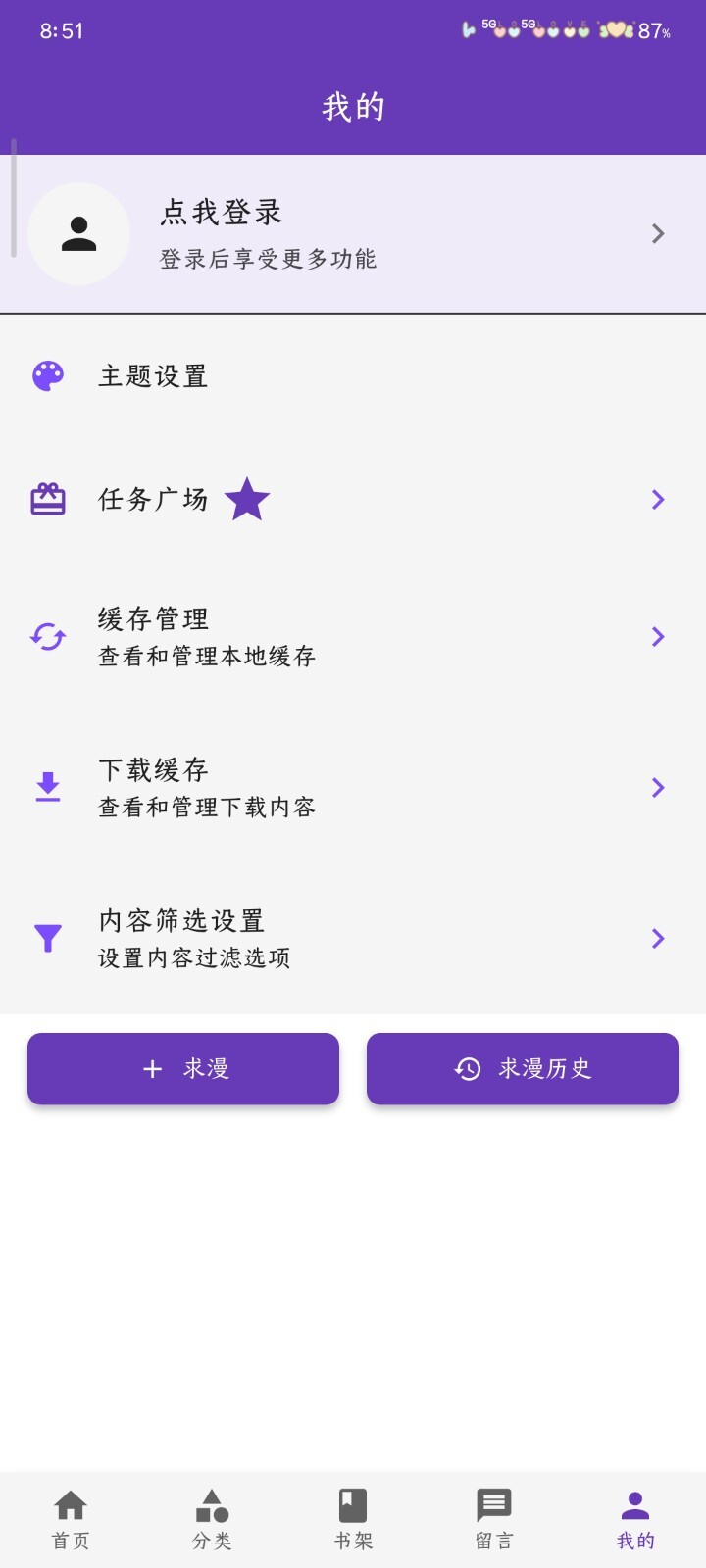Image resolution: width=706 pixels, height=1568 pixels.
Task: Tap the profile avatar placeholder image
Action: click(78, 233)
